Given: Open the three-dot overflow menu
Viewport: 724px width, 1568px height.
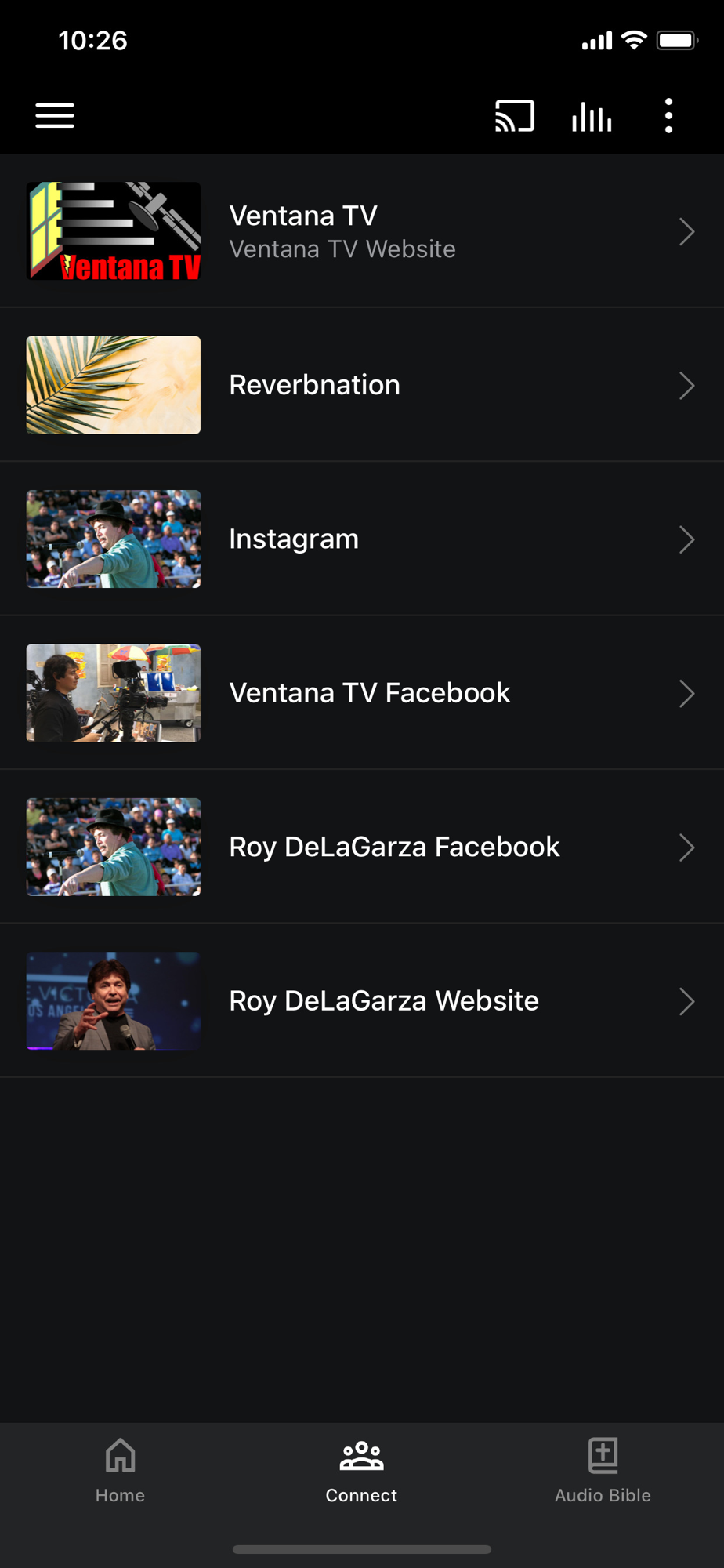Looking at the screenshot, I should pyautogui.click(x=668, y=116).
